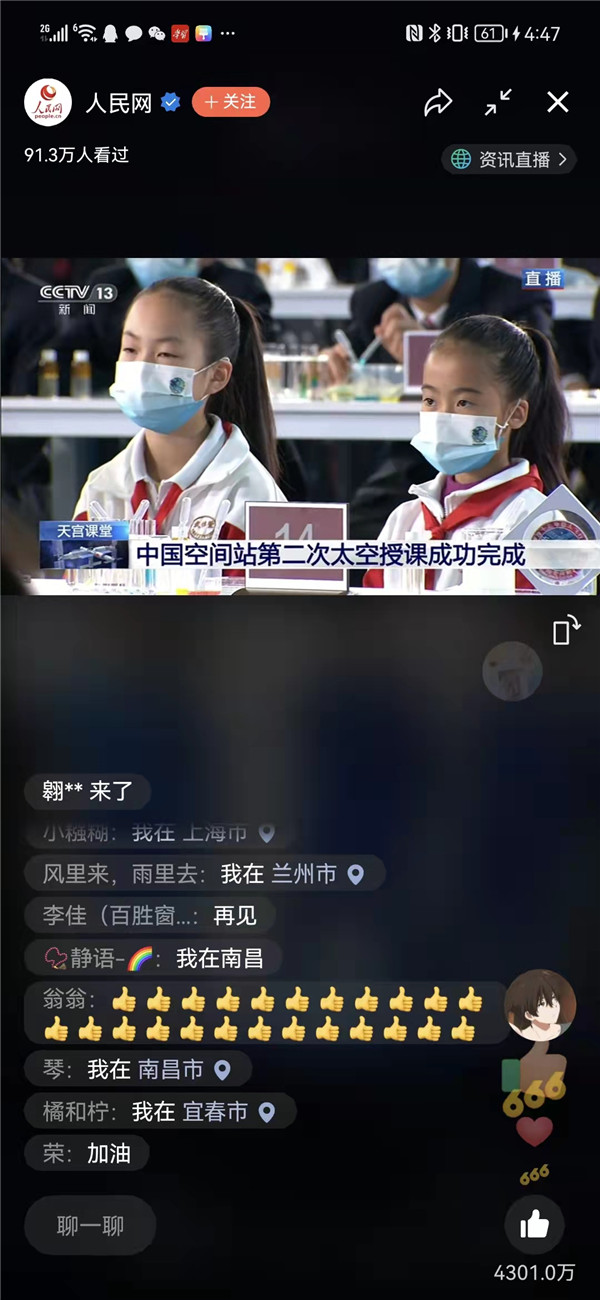Share this live stream

click(x=438, y=102)
